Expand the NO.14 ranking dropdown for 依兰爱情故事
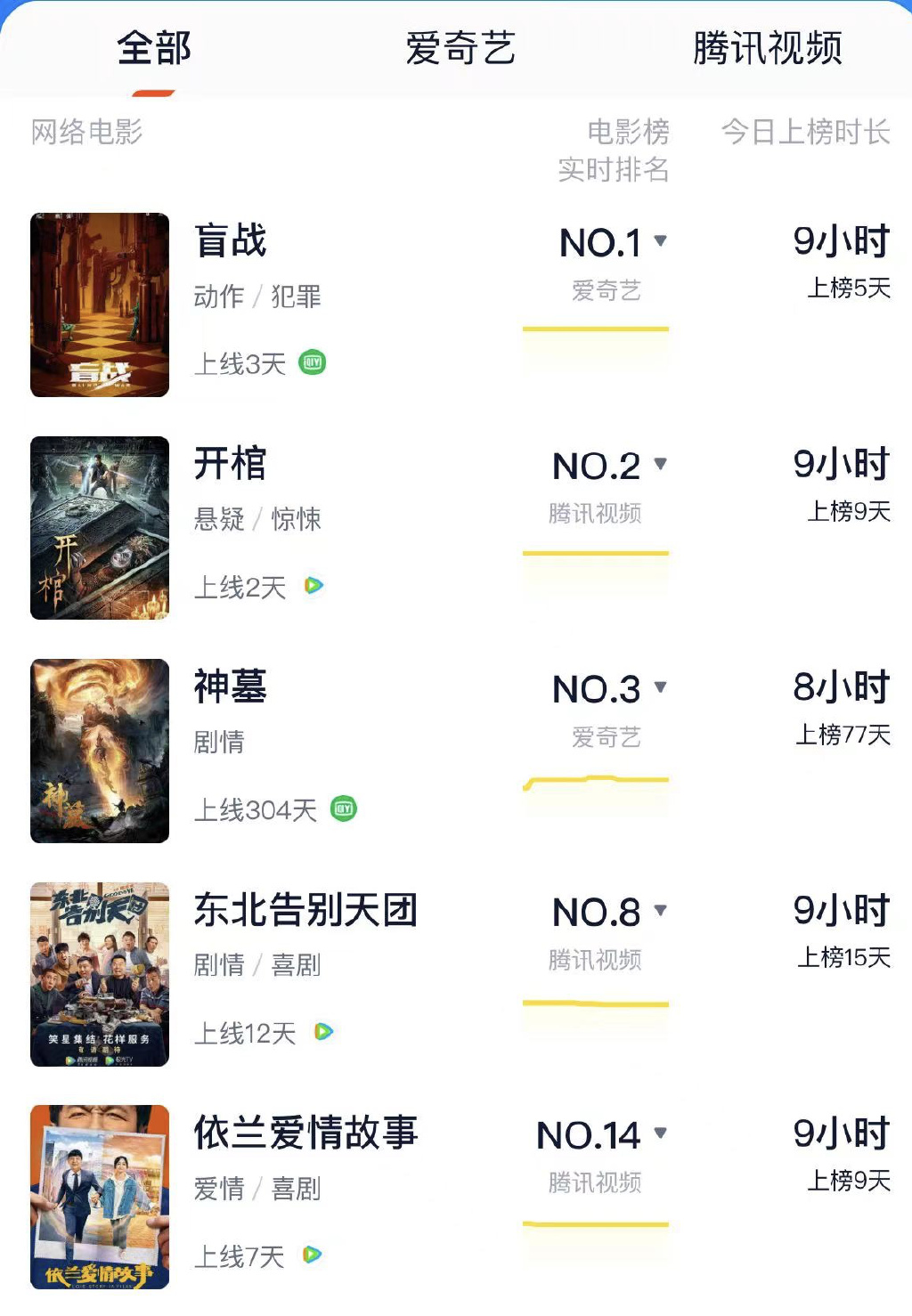 (661, 1133)
